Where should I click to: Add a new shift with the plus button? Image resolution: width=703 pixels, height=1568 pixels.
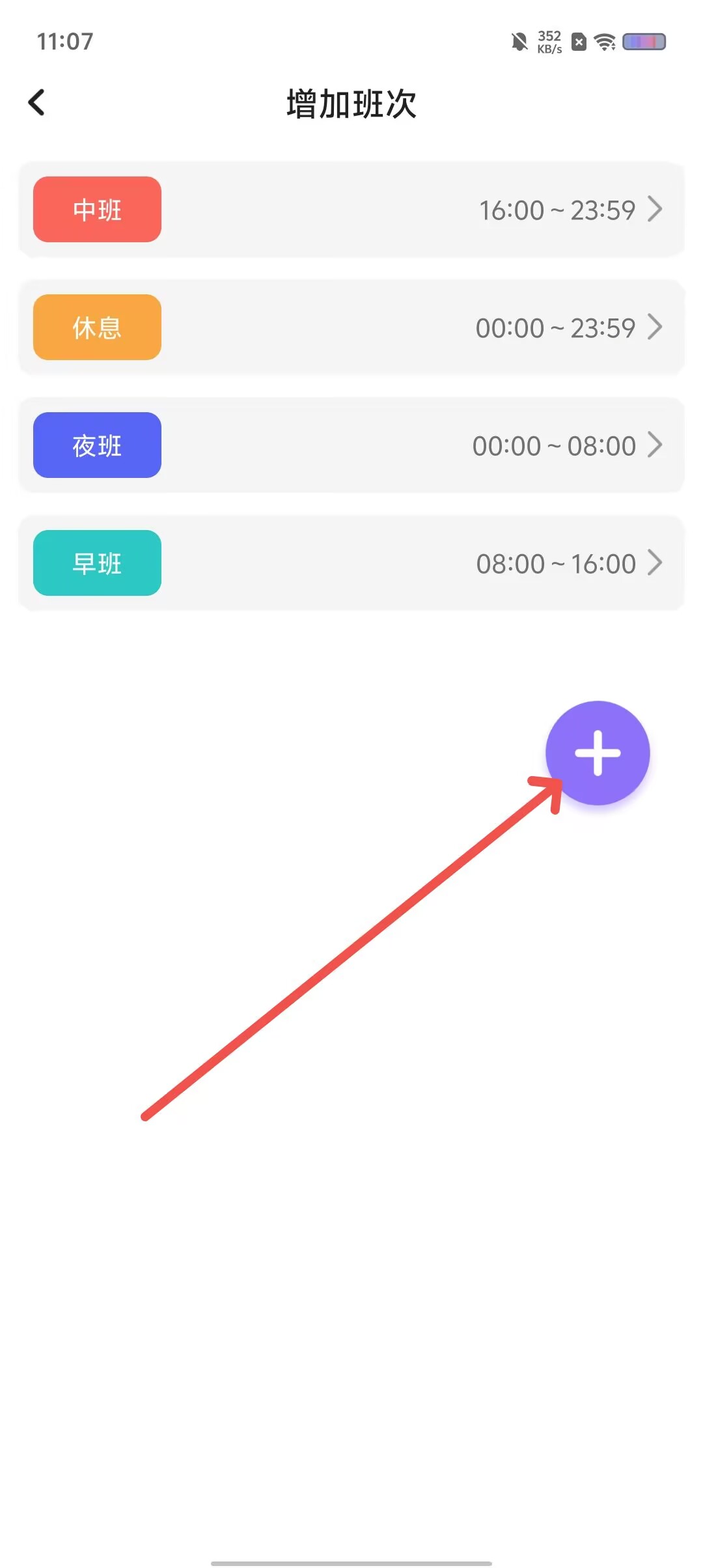(x=598, y=753)
